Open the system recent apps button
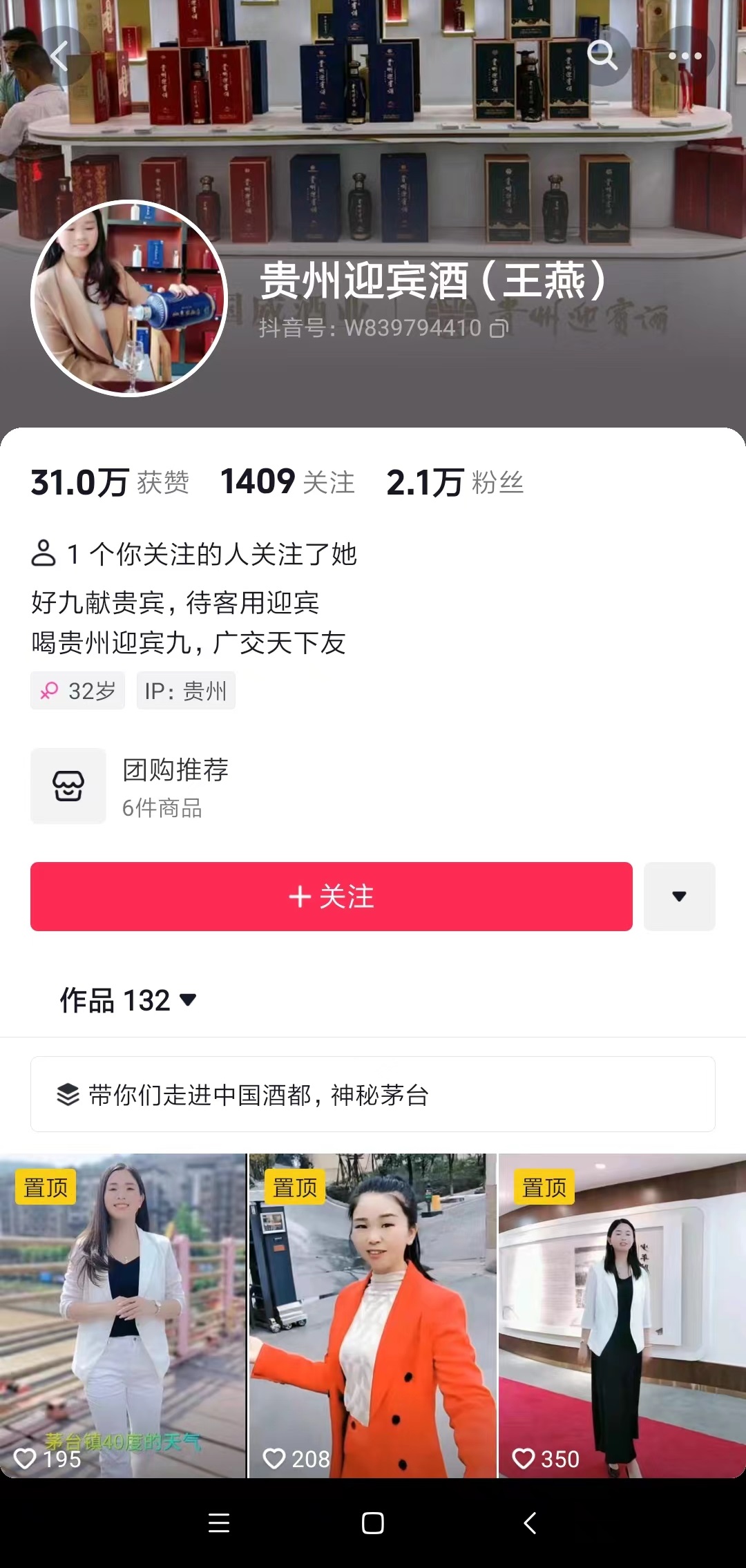The height and width of the screenshot is (1568, 746). pyautogui.click(x=219, y=1523)
